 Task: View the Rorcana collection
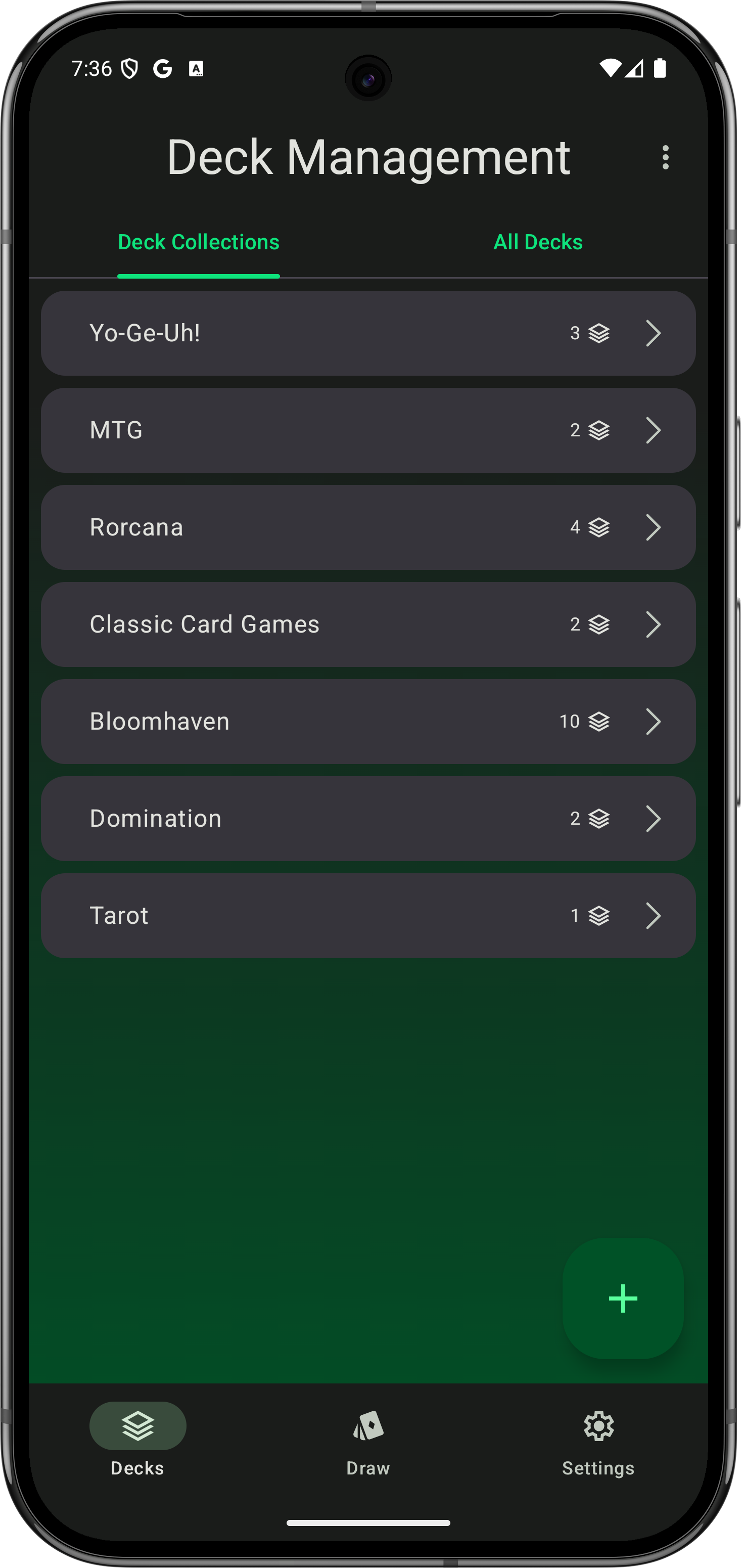(x=367, y=527)
